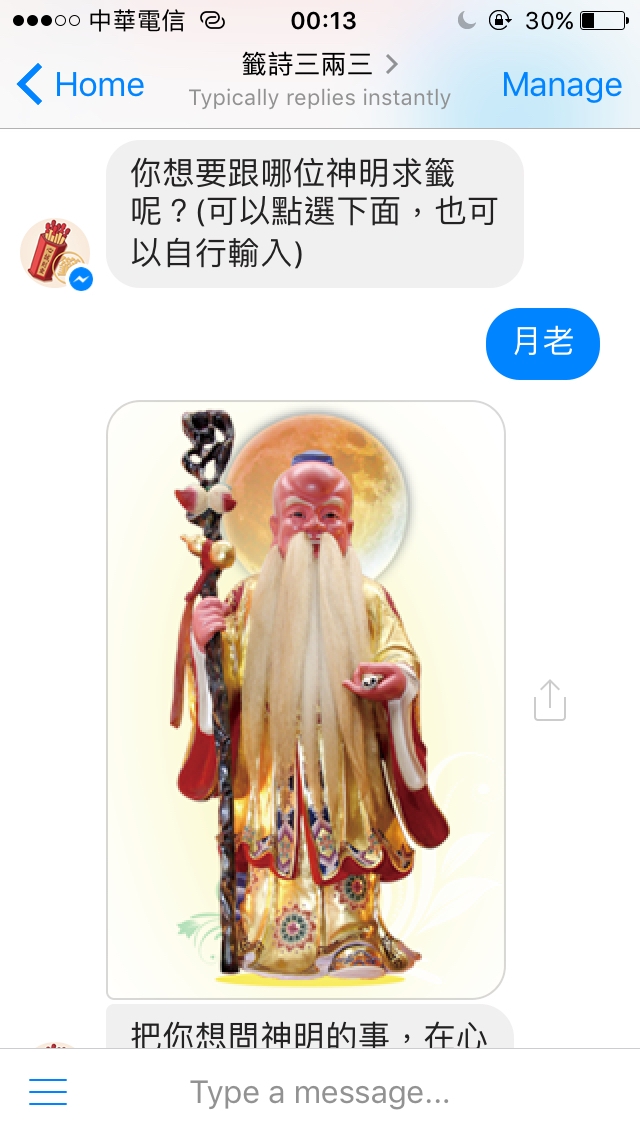Share the 月老 image
This screenshot has width=640, height=1136.
point(550,700)
